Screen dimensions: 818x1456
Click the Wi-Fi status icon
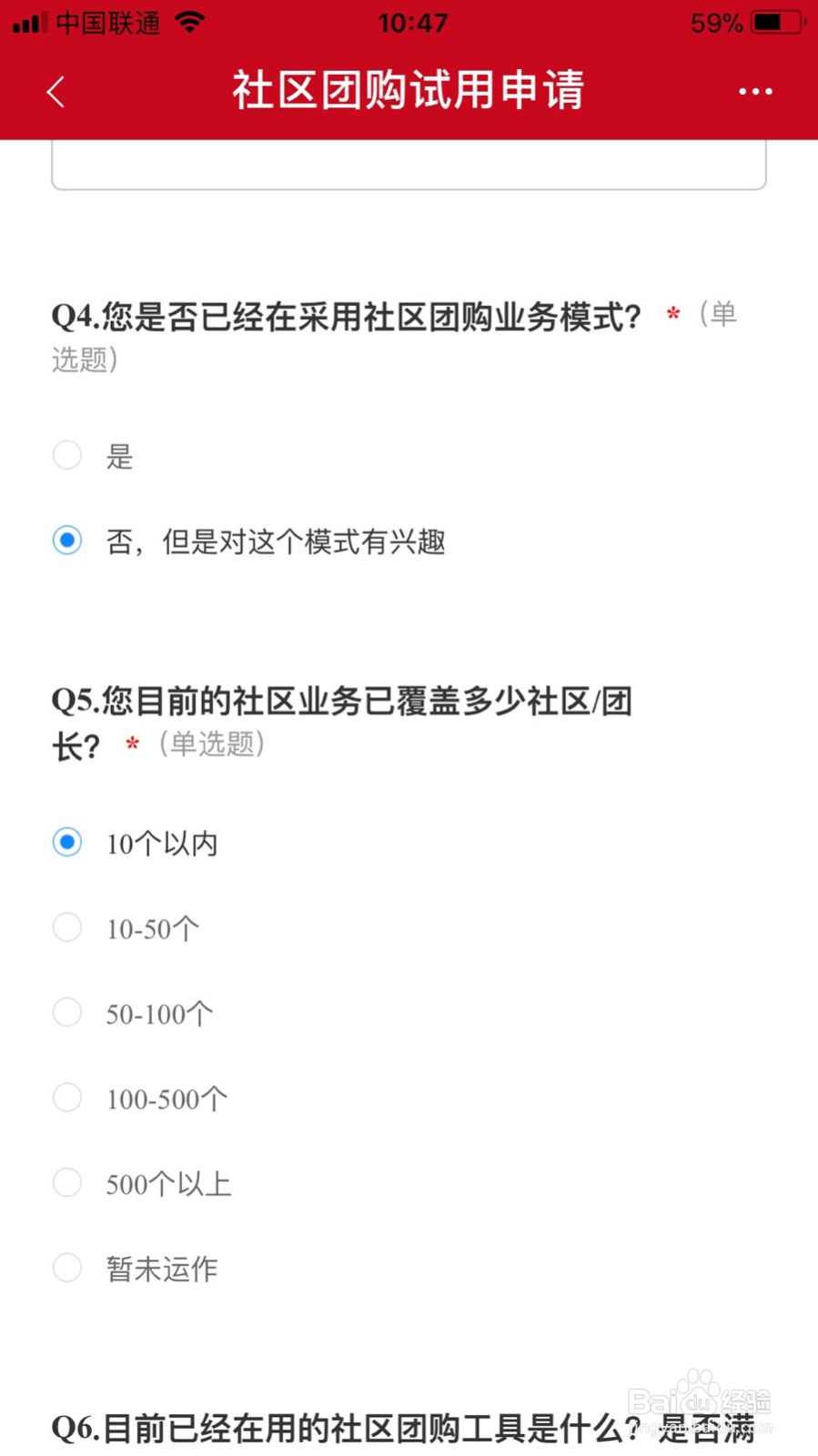[188, 22]
